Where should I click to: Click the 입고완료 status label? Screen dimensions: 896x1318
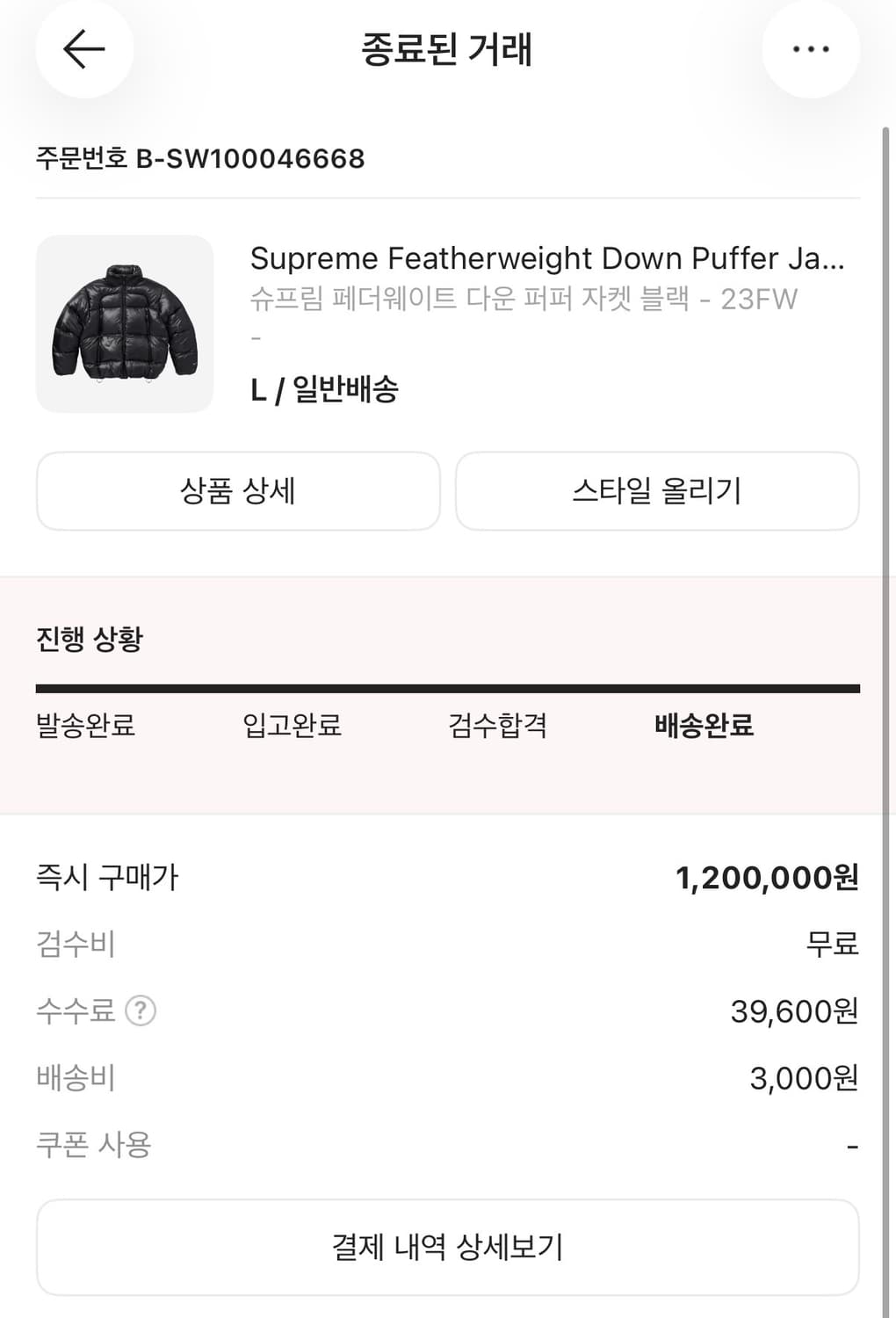292,727
